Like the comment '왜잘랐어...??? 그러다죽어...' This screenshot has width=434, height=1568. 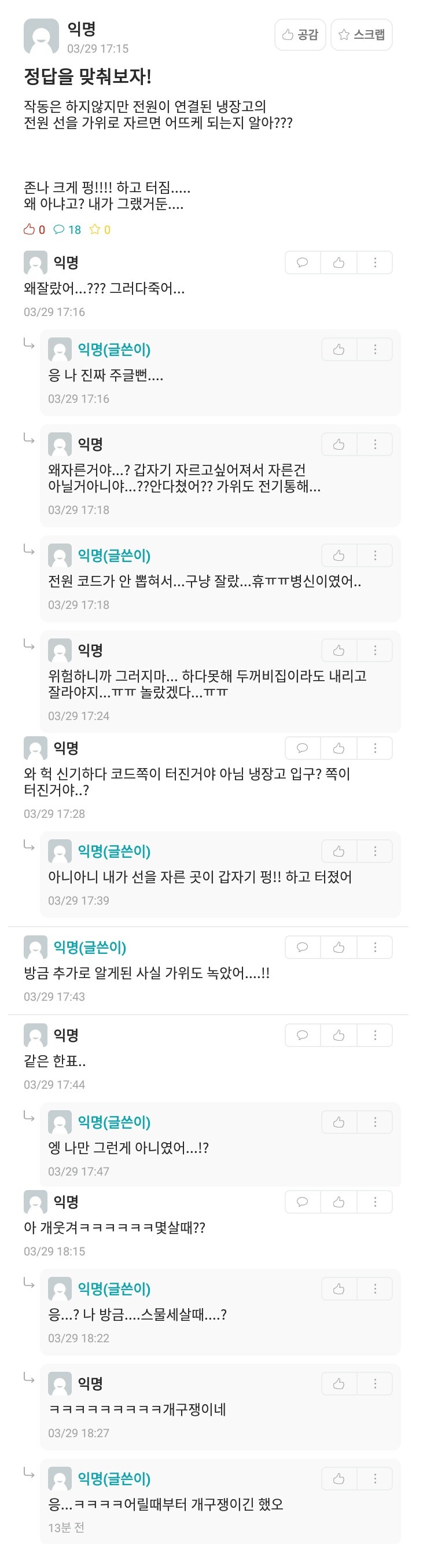(x=339, y=262)
